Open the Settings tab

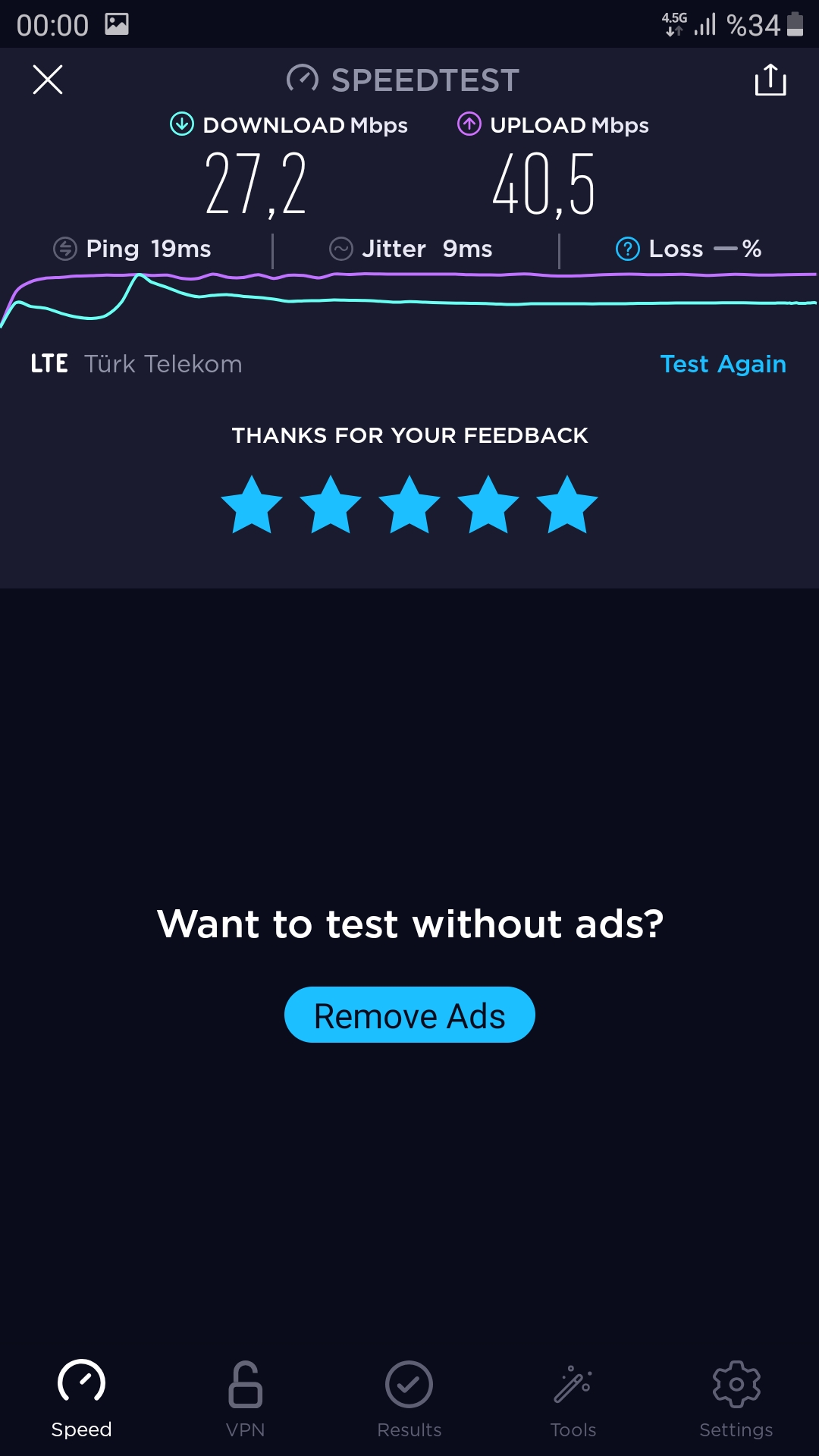[x=736, y=1398]
